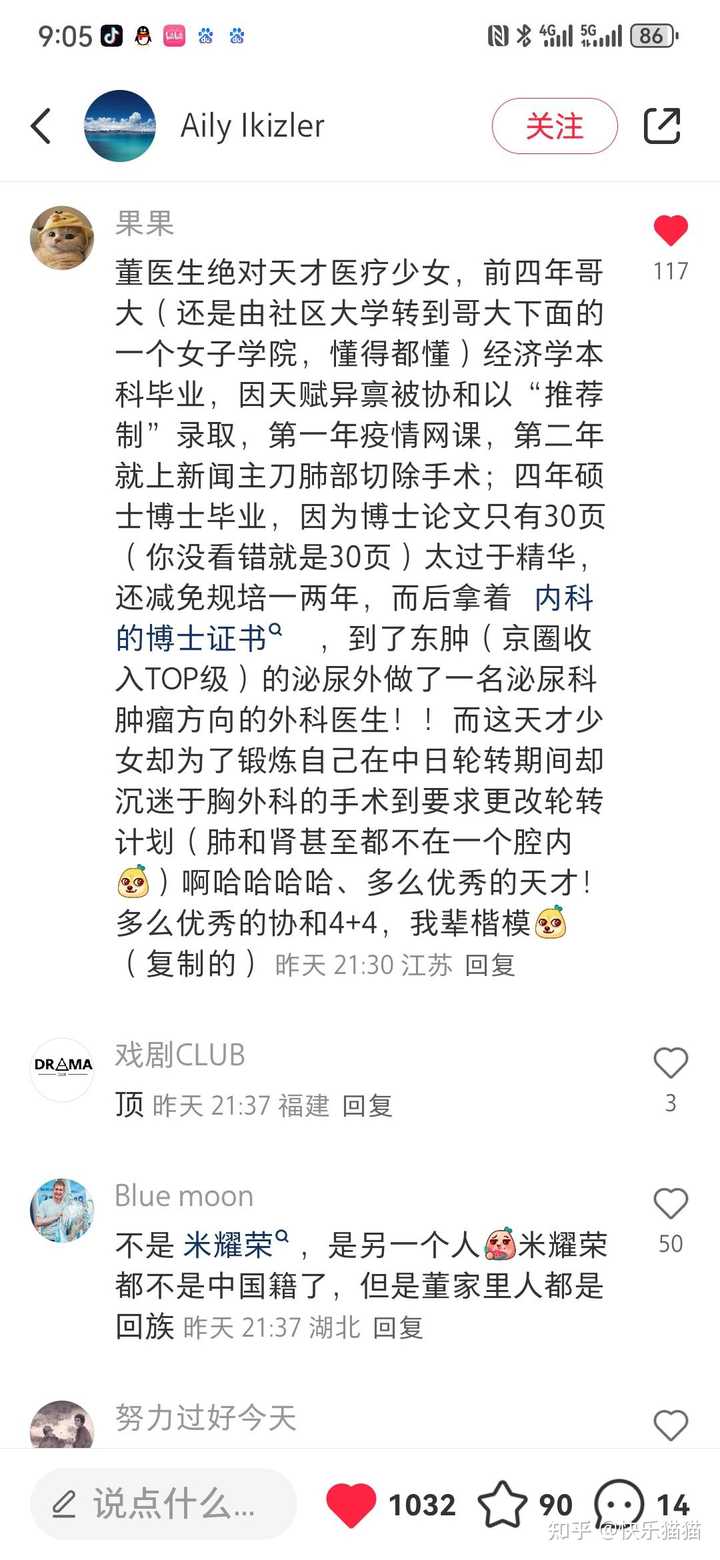
Task: Like 努力过好今天's comment
Action: [x=670, y=1425]
